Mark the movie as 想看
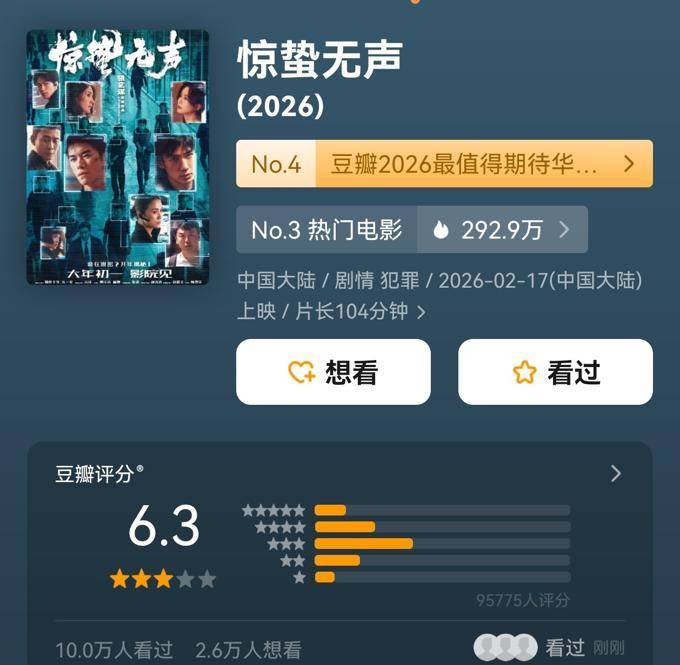The height and width of the screenshot is (665, 680). click(333, 372)
